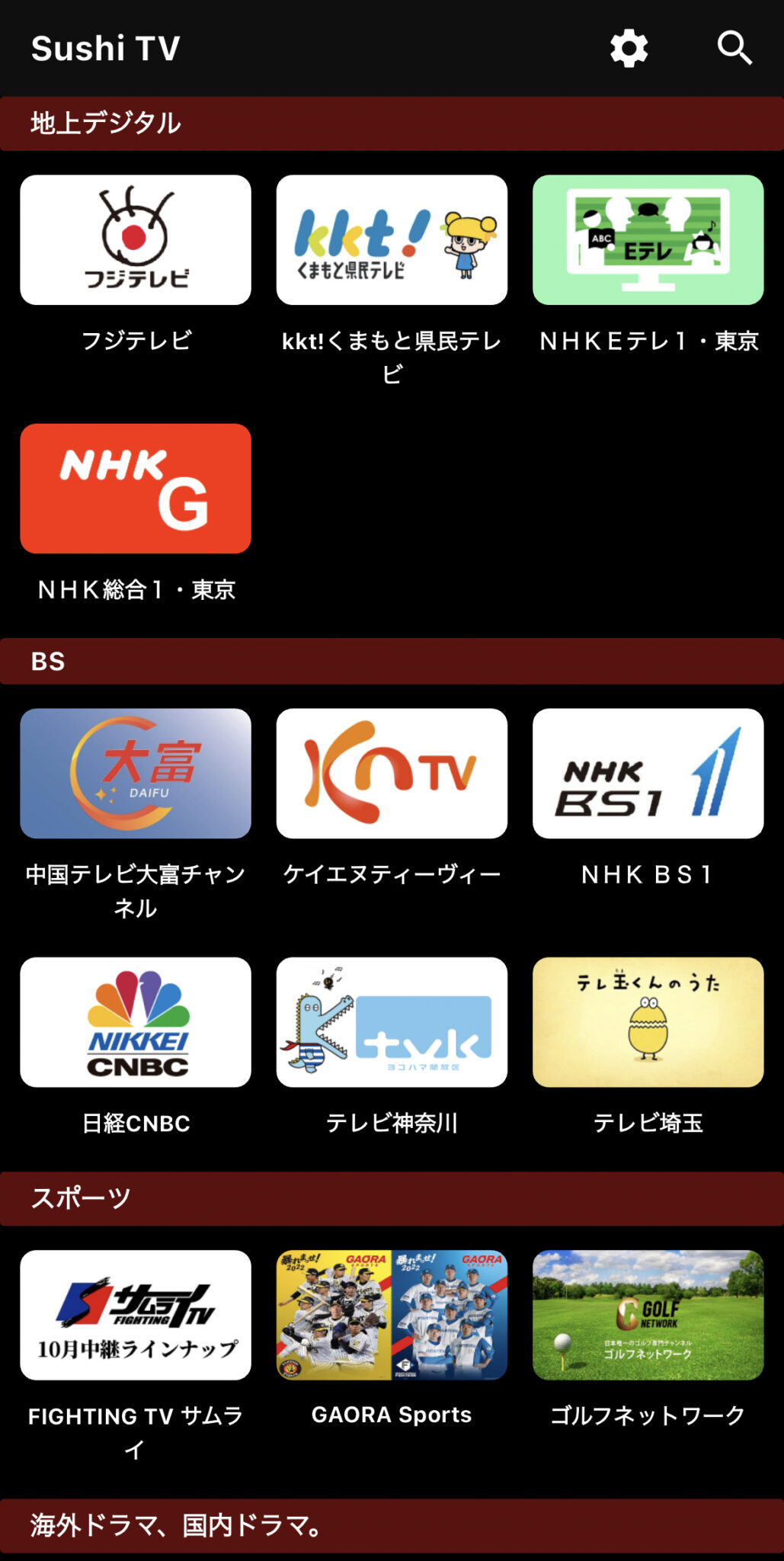
Task: Select the NHK BS1 channel logo
Action: coord(648,772)
